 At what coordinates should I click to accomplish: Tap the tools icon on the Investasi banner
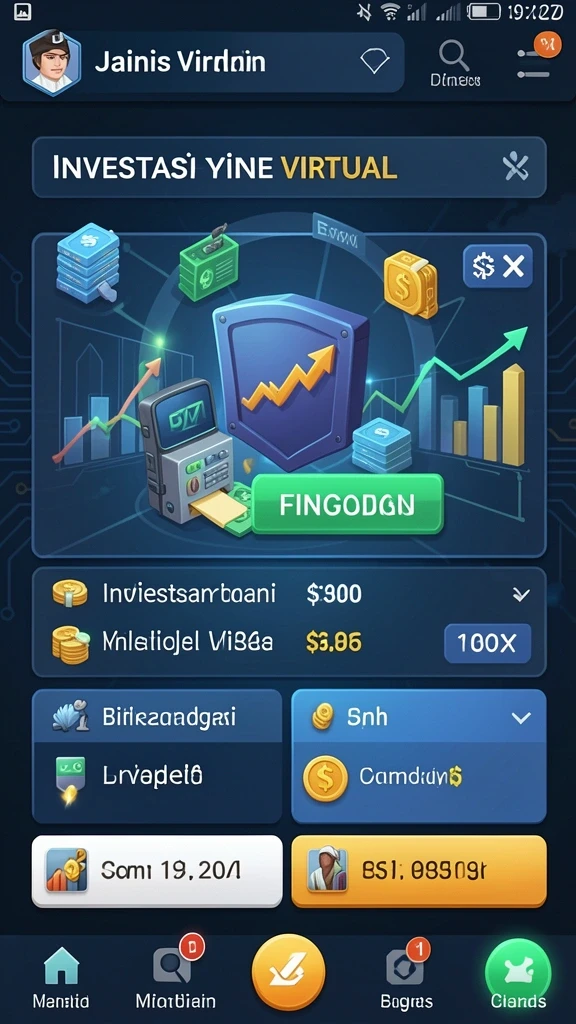click(x=516, y=168)
